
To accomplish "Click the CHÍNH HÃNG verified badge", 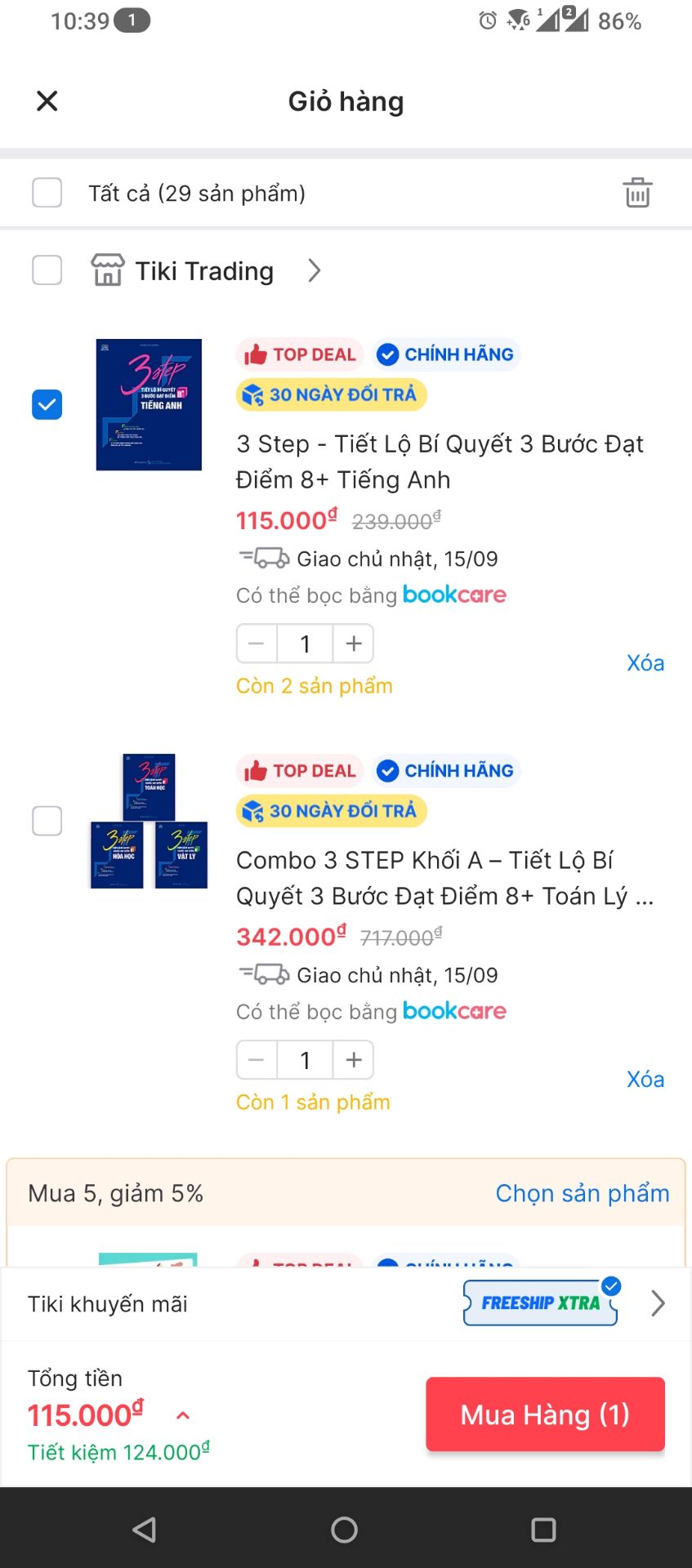I will point(446,354).
